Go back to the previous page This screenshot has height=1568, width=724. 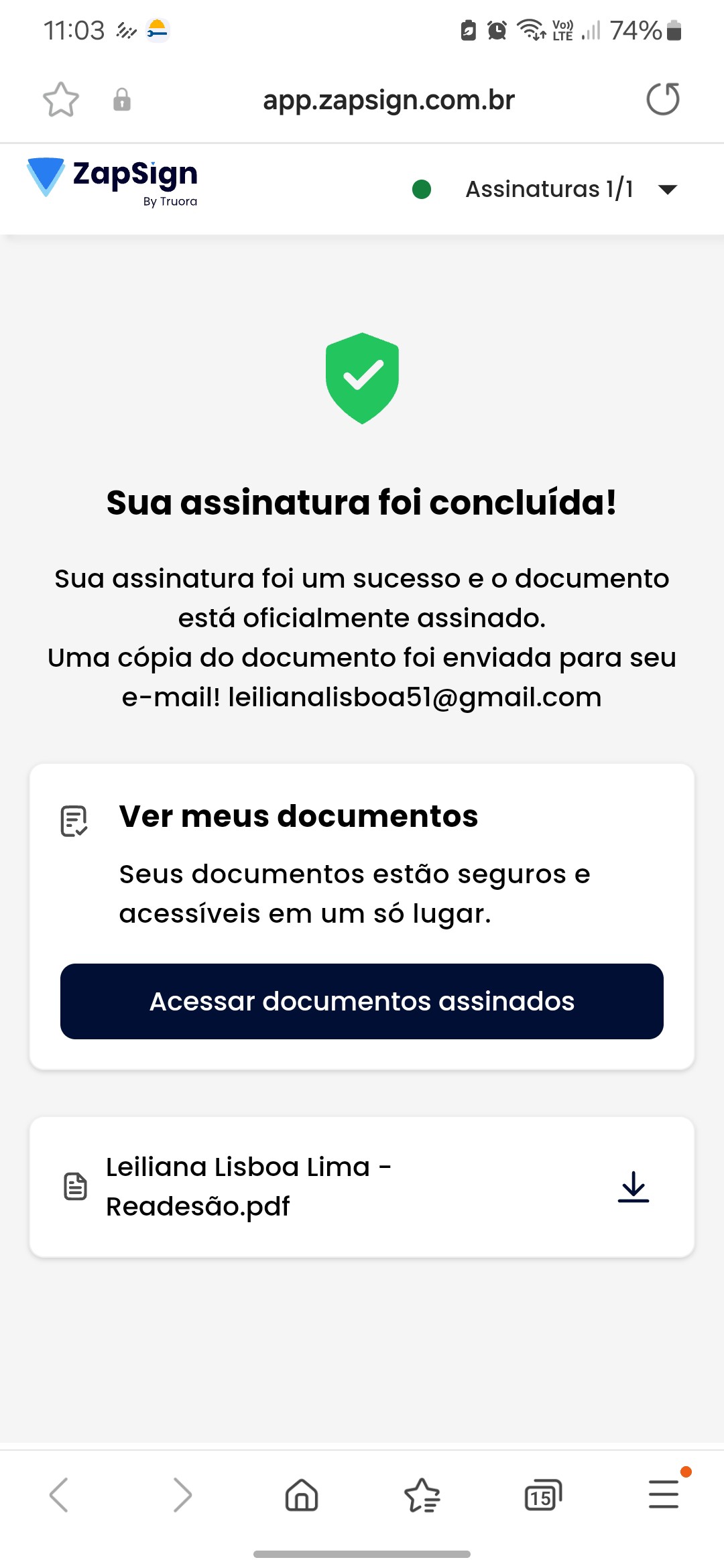(x=59, y=1495)
